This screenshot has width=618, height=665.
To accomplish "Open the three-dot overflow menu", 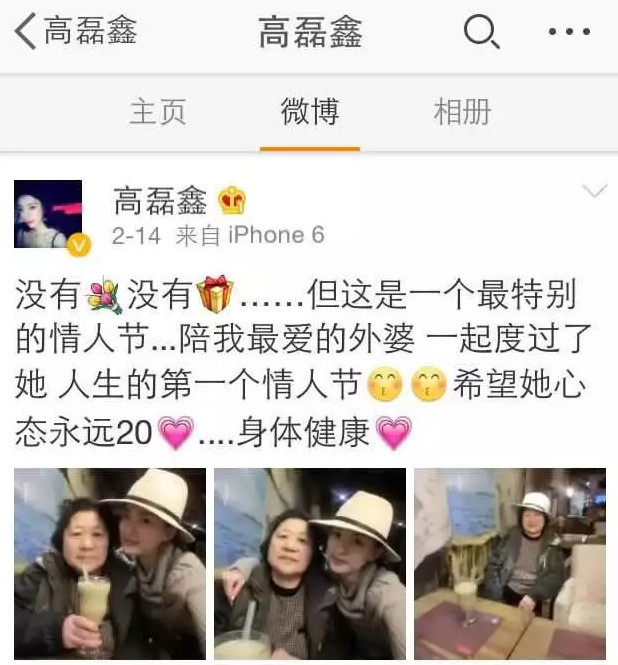I will (x=570, y=33).
